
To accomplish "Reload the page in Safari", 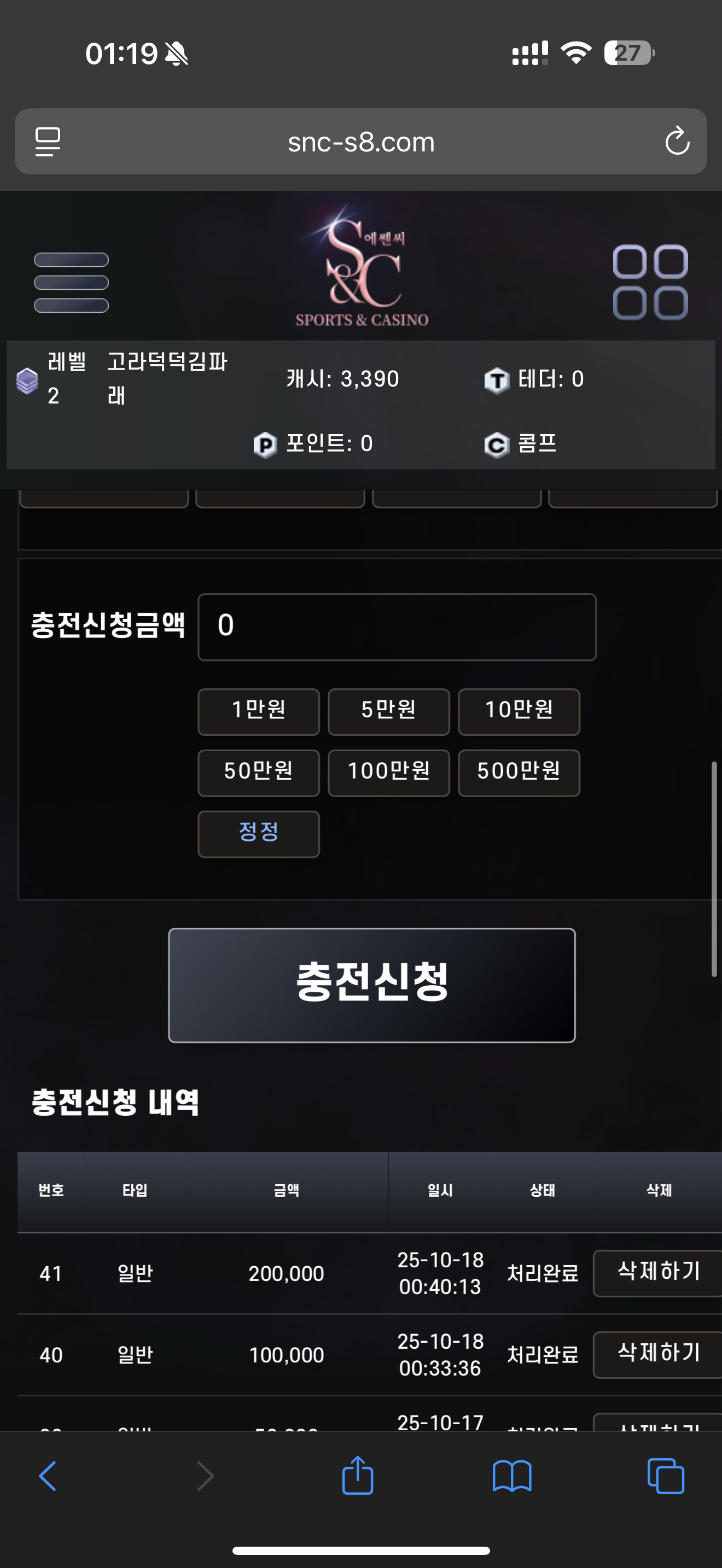I will pyautogui.click(x=677, y=141).
